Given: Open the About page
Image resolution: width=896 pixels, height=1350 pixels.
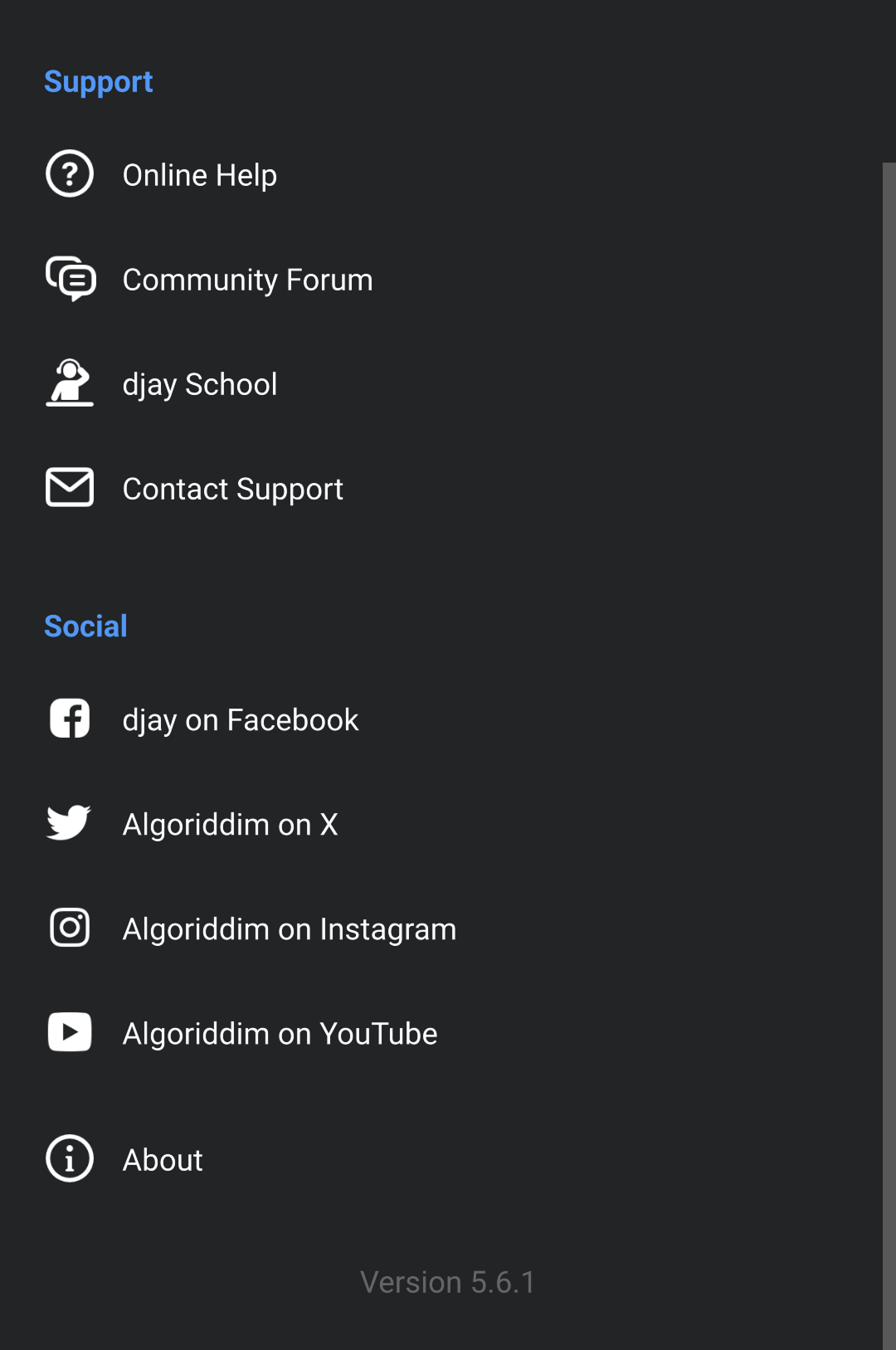Looking at the screenshot, I should pyautogui.click(x=162, y=1159).
